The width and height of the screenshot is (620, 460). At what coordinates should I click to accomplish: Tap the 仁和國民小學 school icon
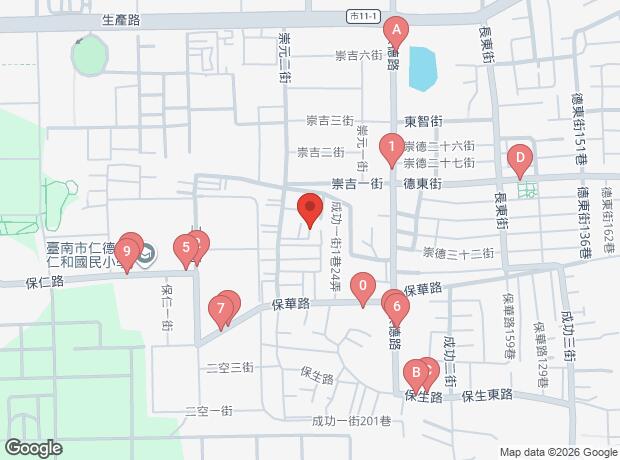coord(147,255)
